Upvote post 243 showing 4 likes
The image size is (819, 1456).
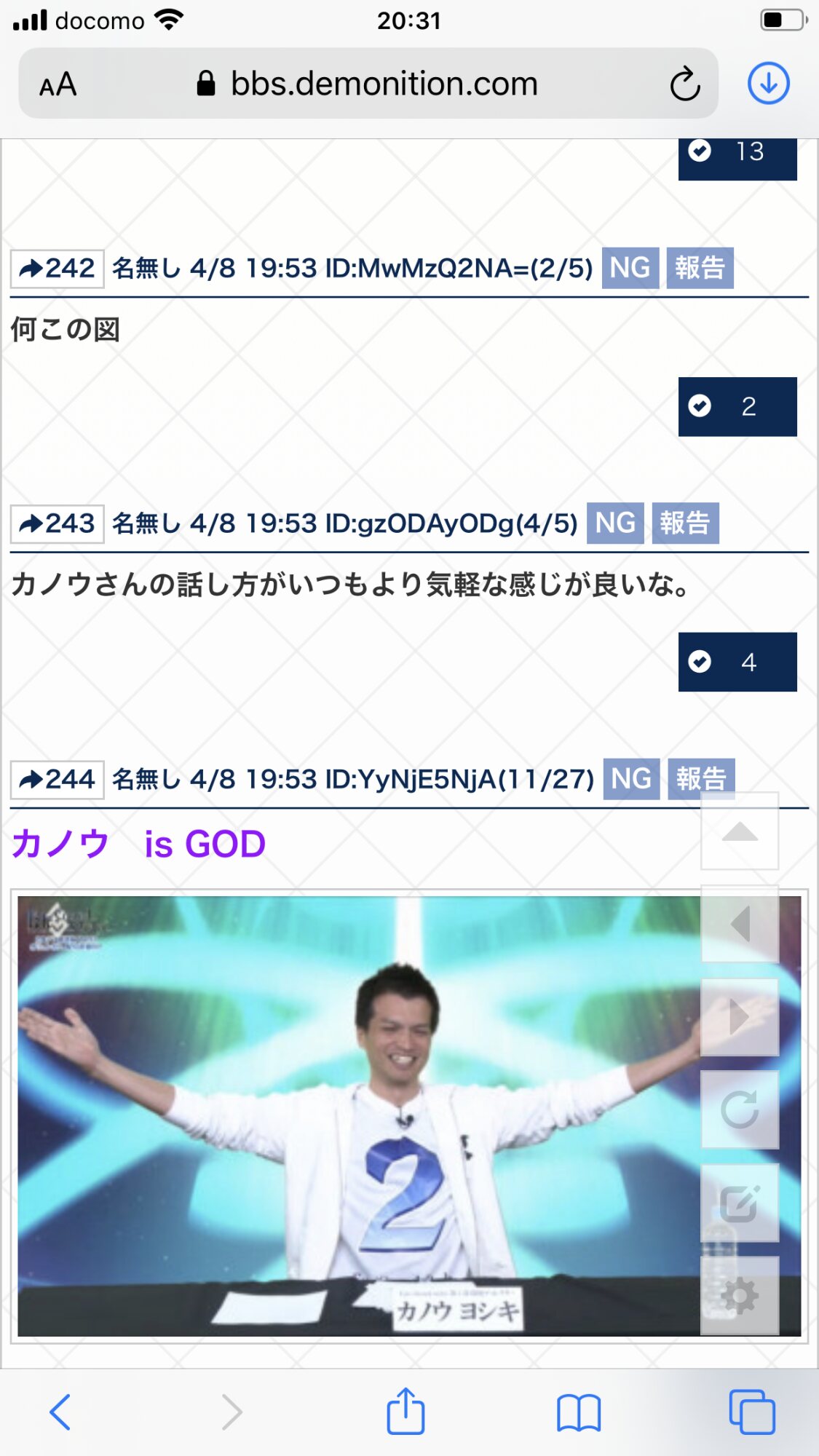coord(737,662)
